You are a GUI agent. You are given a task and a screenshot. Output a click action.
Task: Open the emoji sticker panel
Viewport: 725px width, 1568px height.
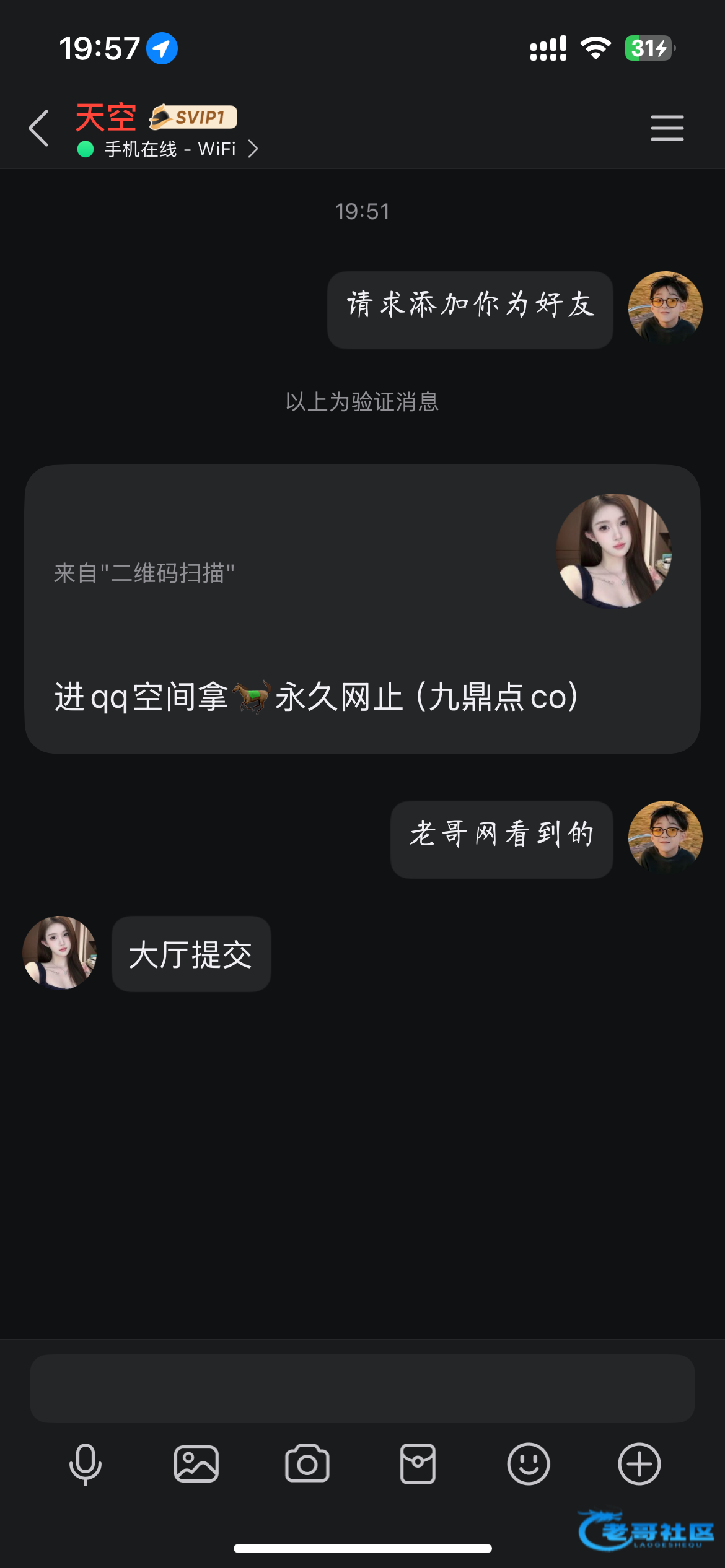click(x=528, y=1464)
